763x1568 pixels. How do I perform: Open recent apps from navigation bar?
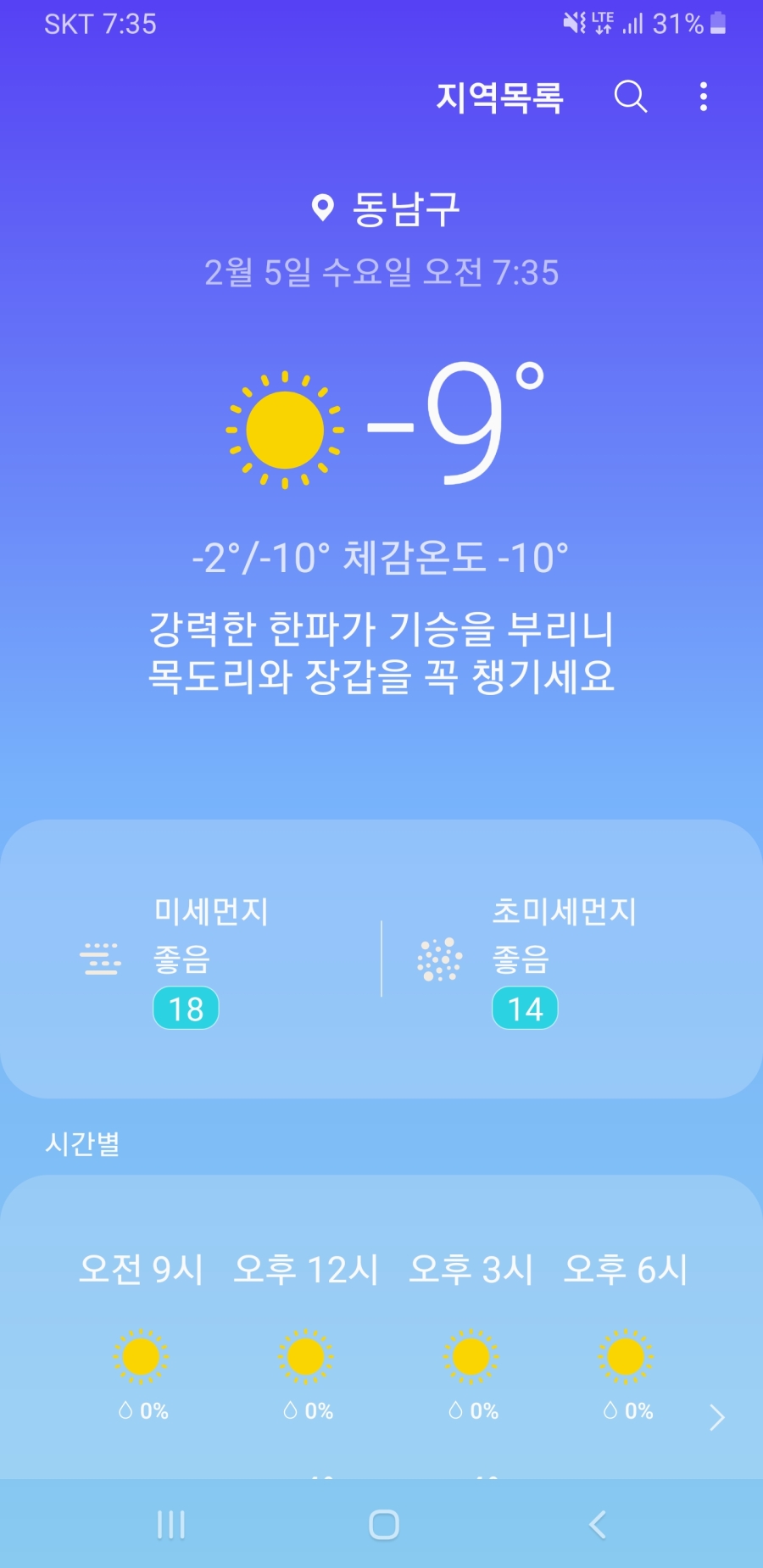[x=171, y=1525]
